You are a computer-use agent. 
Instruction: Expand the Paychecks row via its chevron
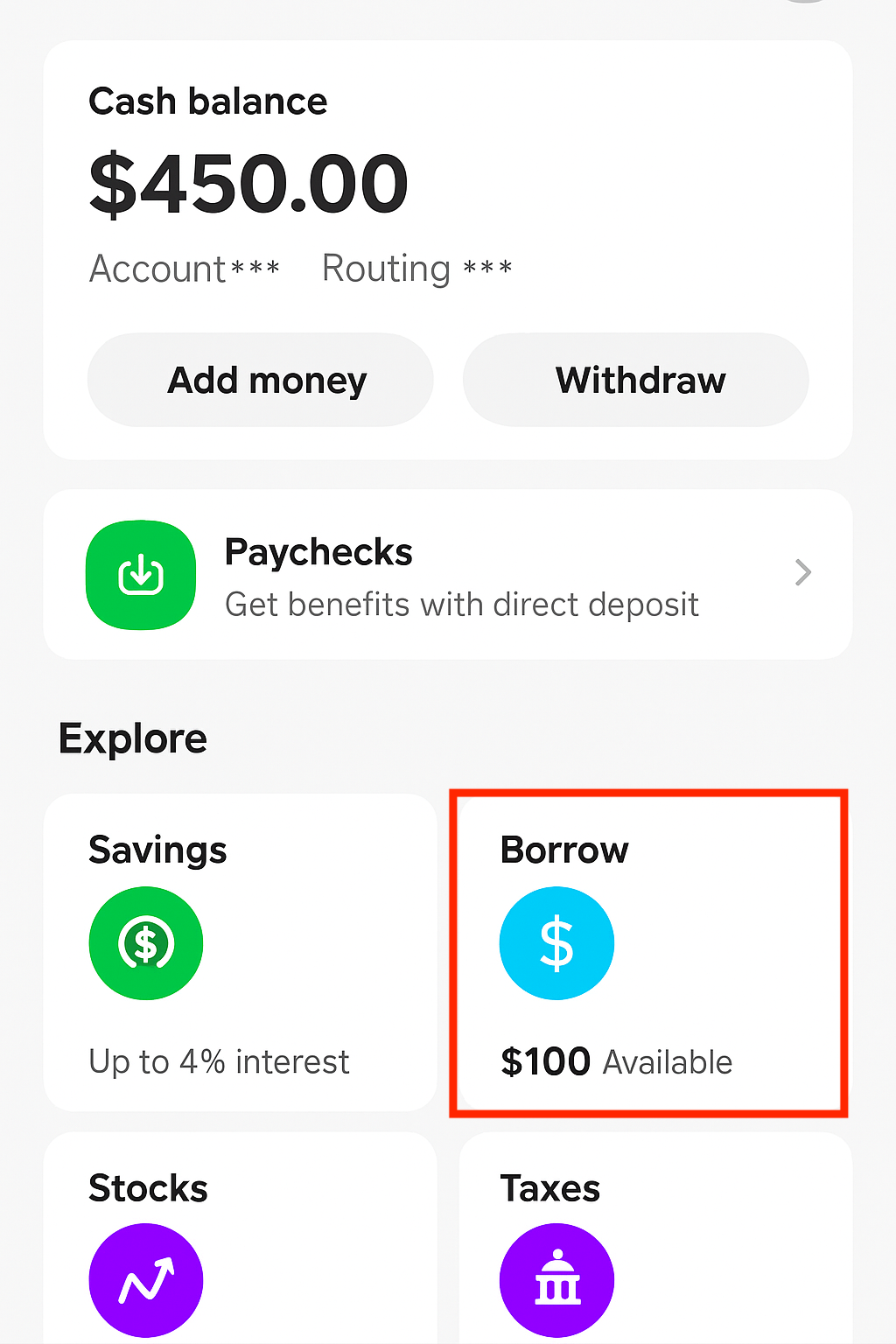pos(802,573)
